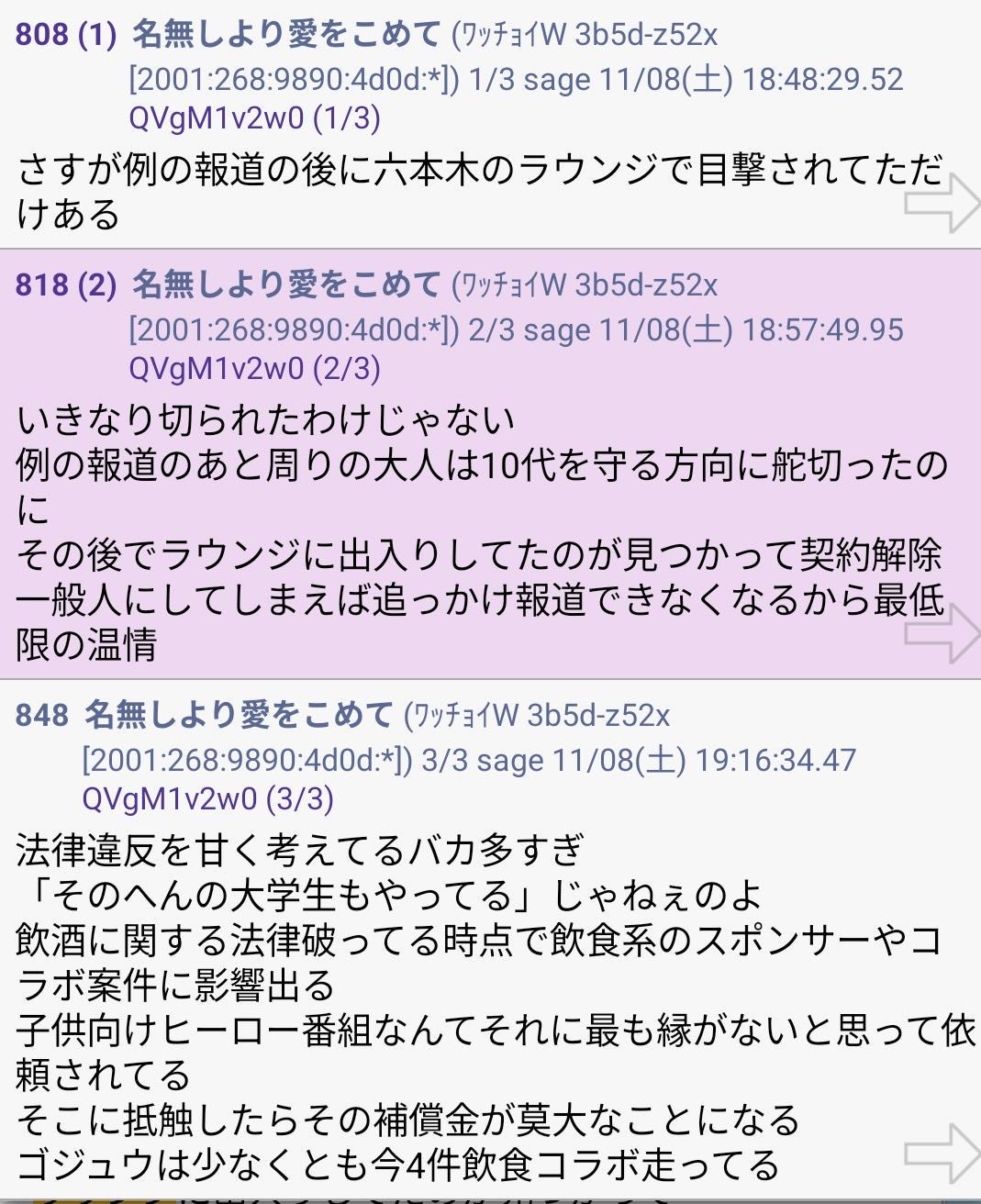
Task: Select post number 848
Action: [42, 715]
